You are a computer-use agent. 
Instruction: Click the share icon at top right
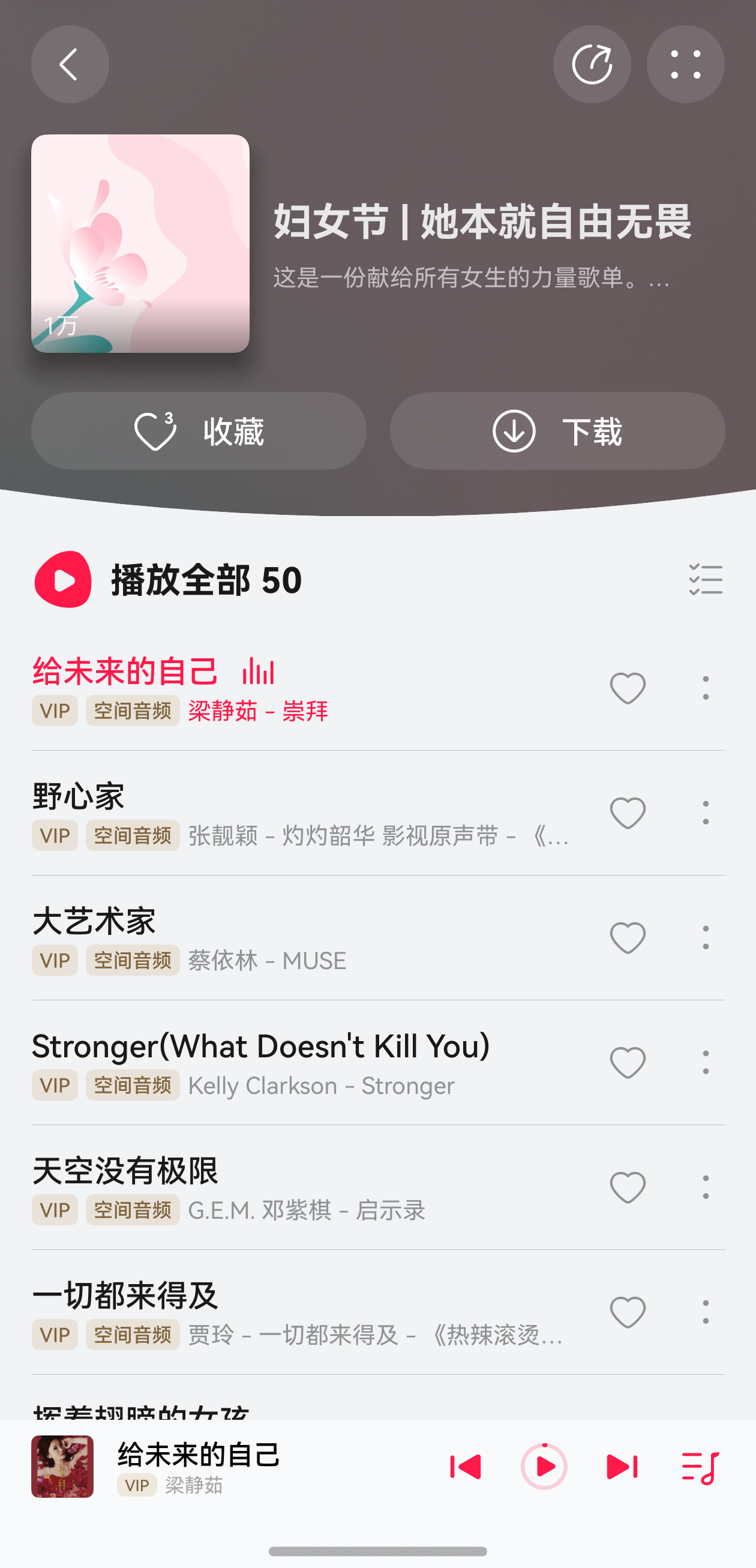click(592, 65)
